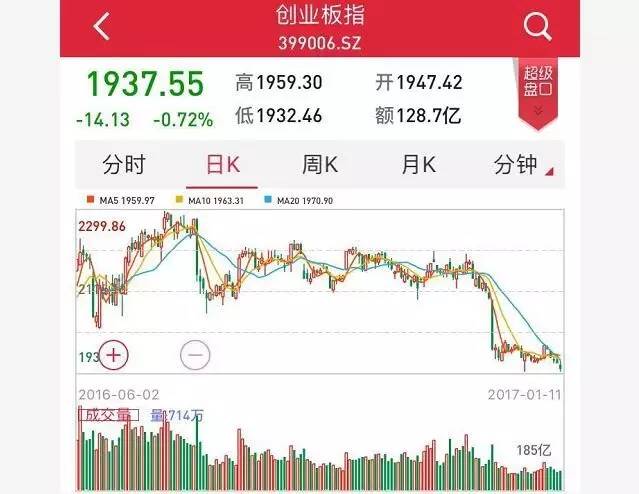The image size is (639, 494).
Task: Select the 日K tab
Action: (x=222, y=164)
